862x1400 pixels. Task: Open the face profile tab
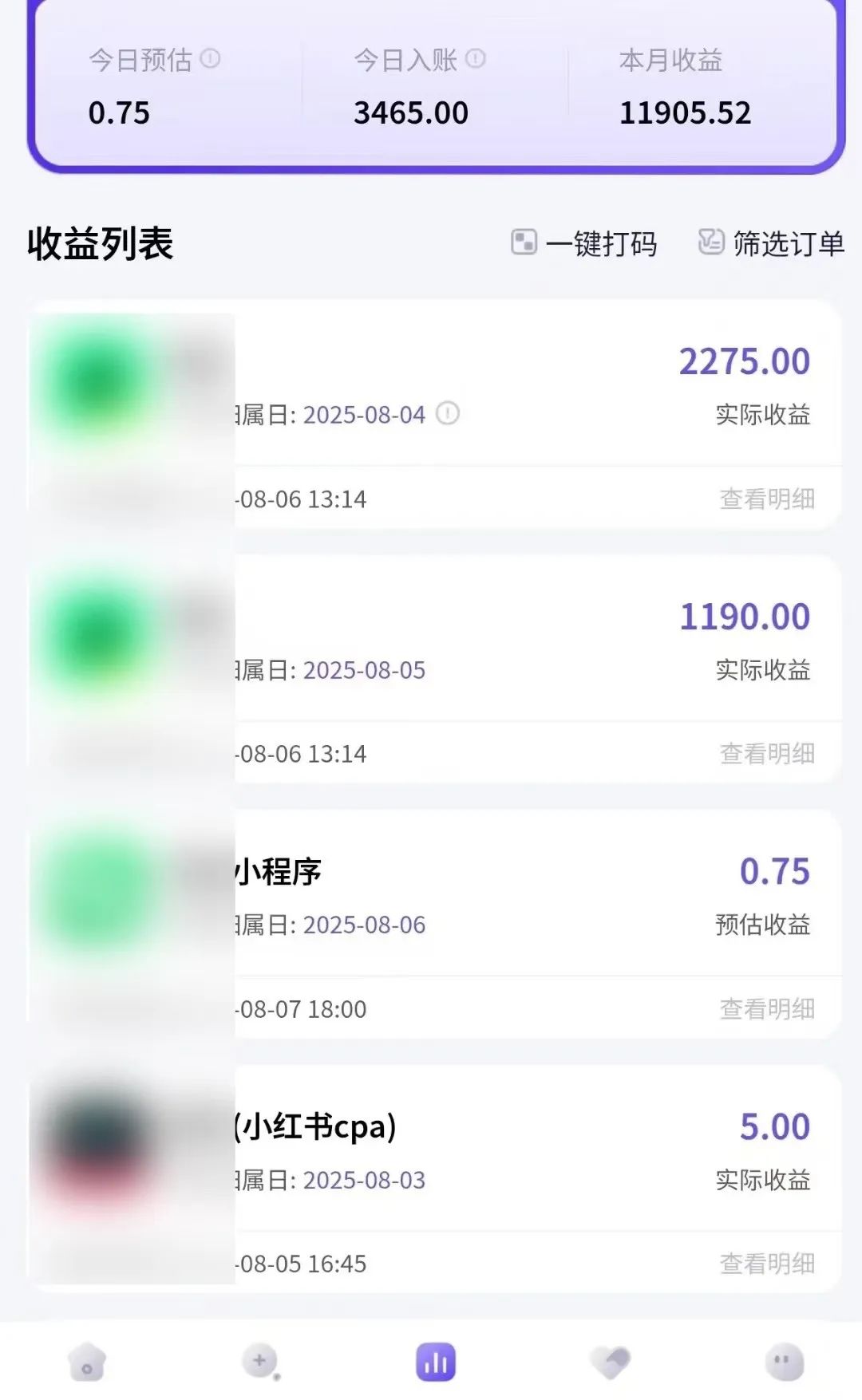point(784,1362)
